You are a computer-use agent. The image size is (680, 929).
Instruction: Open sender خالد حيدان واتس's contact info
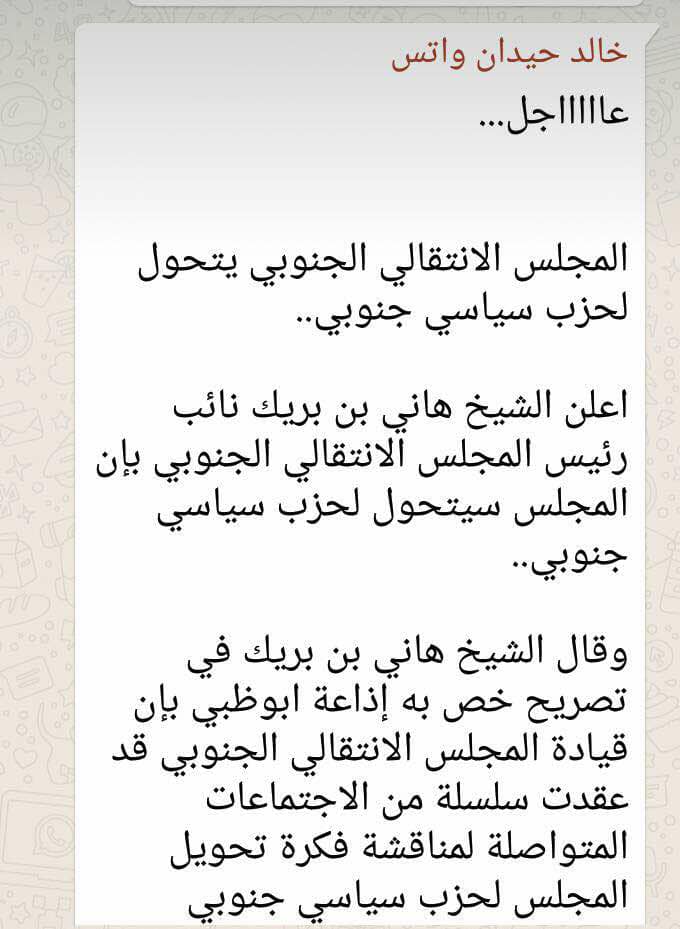click(x=509, y=55)
